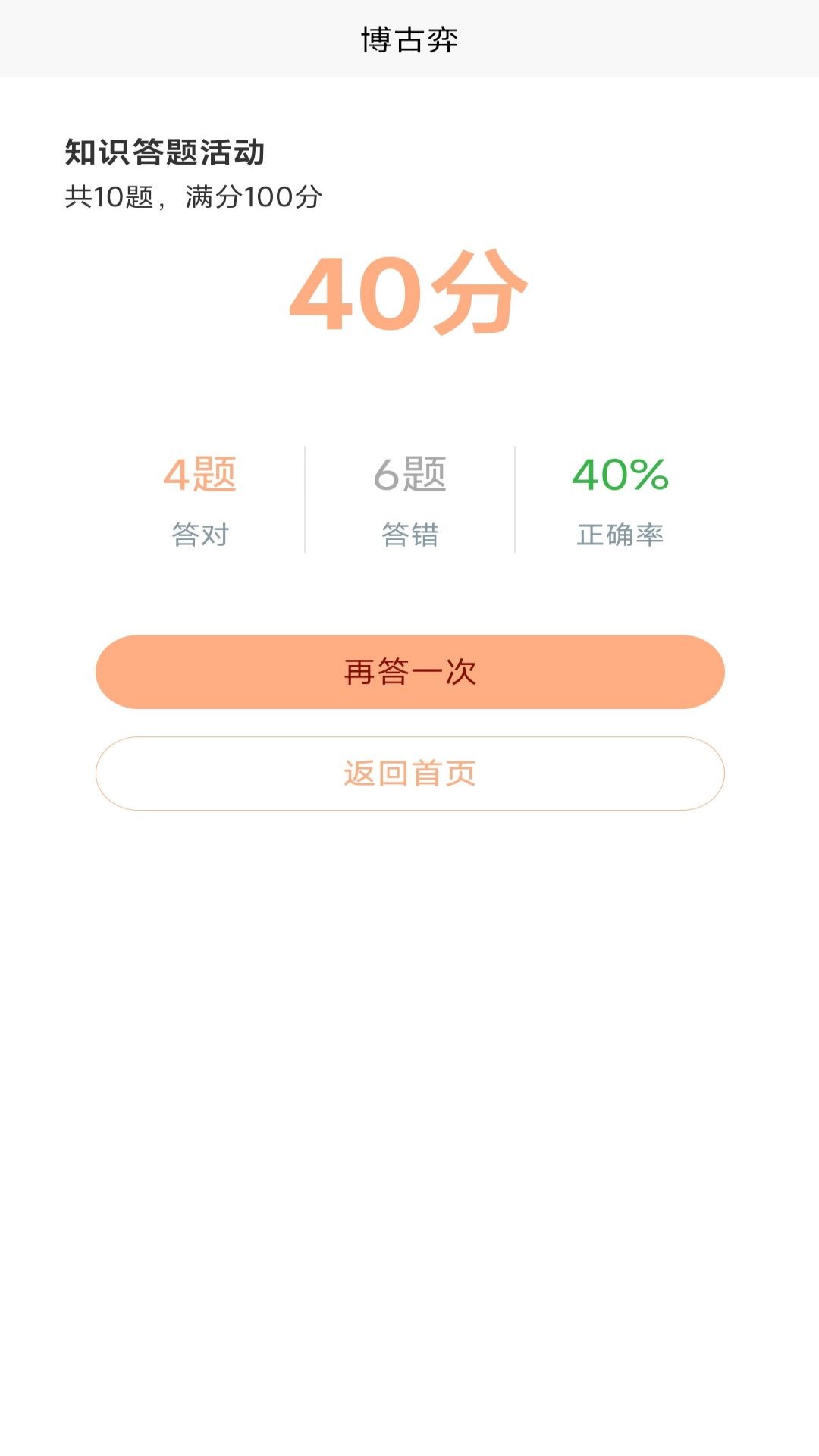This screenshot has width=819, height=1456.
Task: Click the outlined return homepage button
Action: tap(409, 772)
